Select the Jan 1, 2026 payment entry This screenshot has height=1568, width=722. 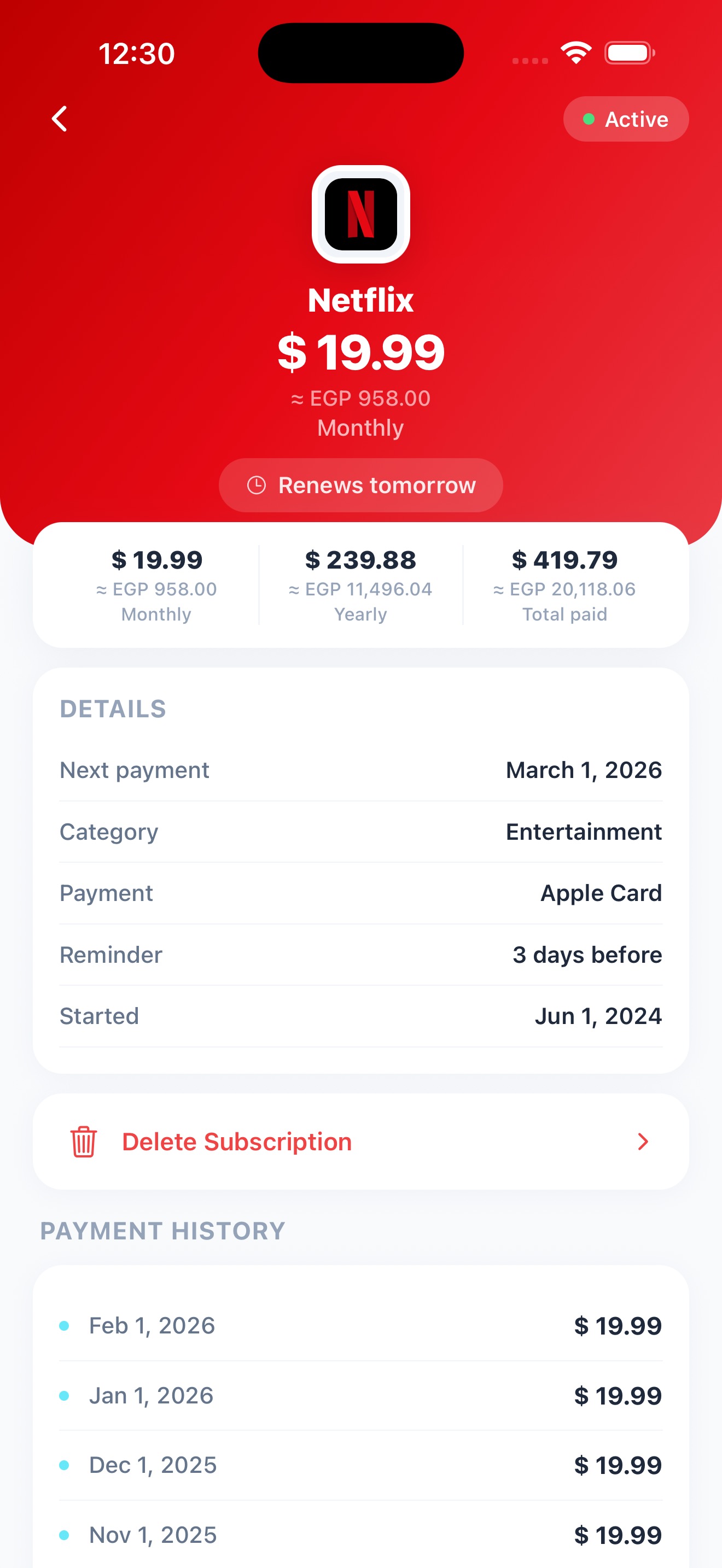(360, 1395)
